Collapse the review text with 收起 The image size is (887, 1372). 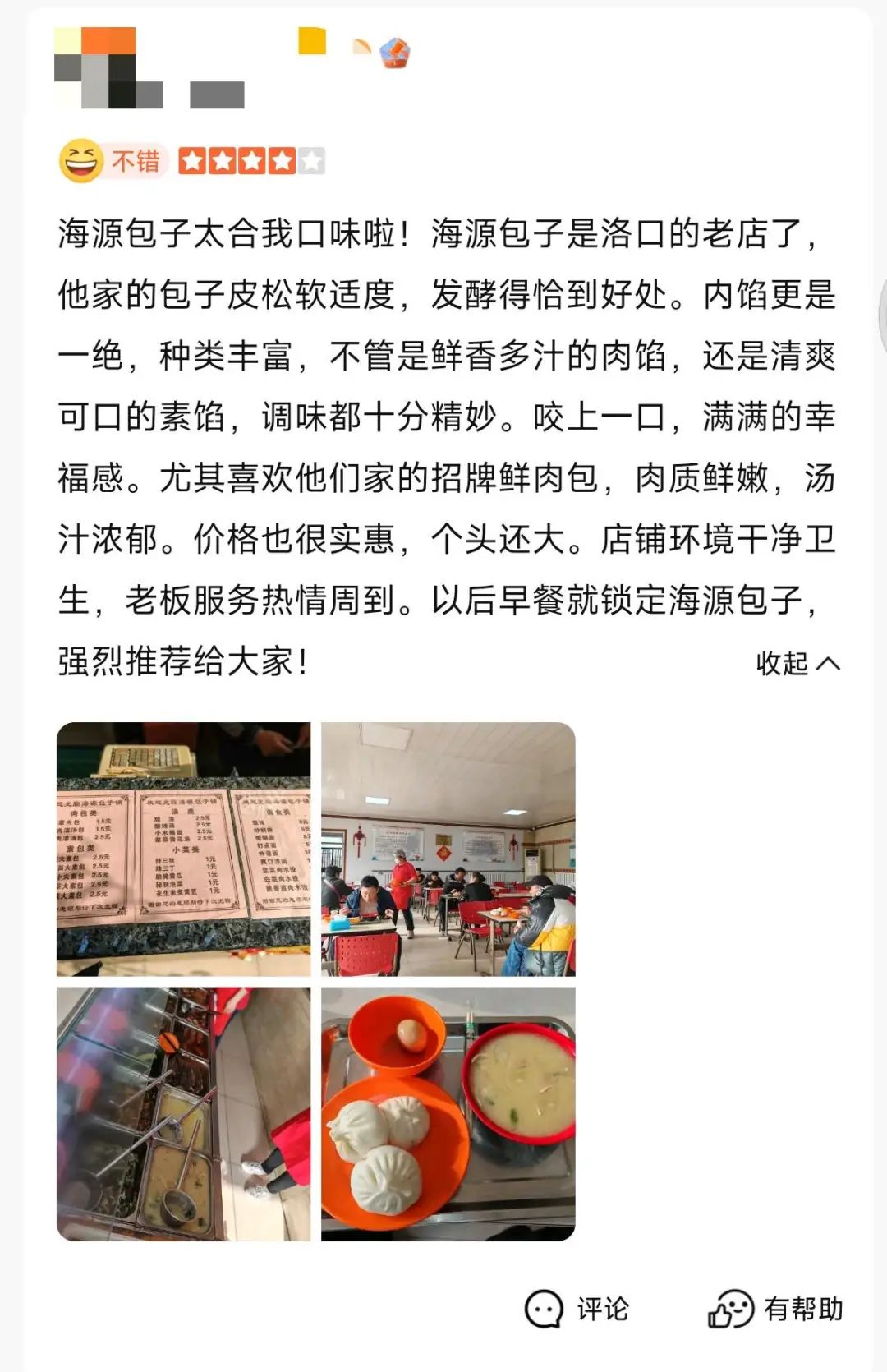(797, 663)
